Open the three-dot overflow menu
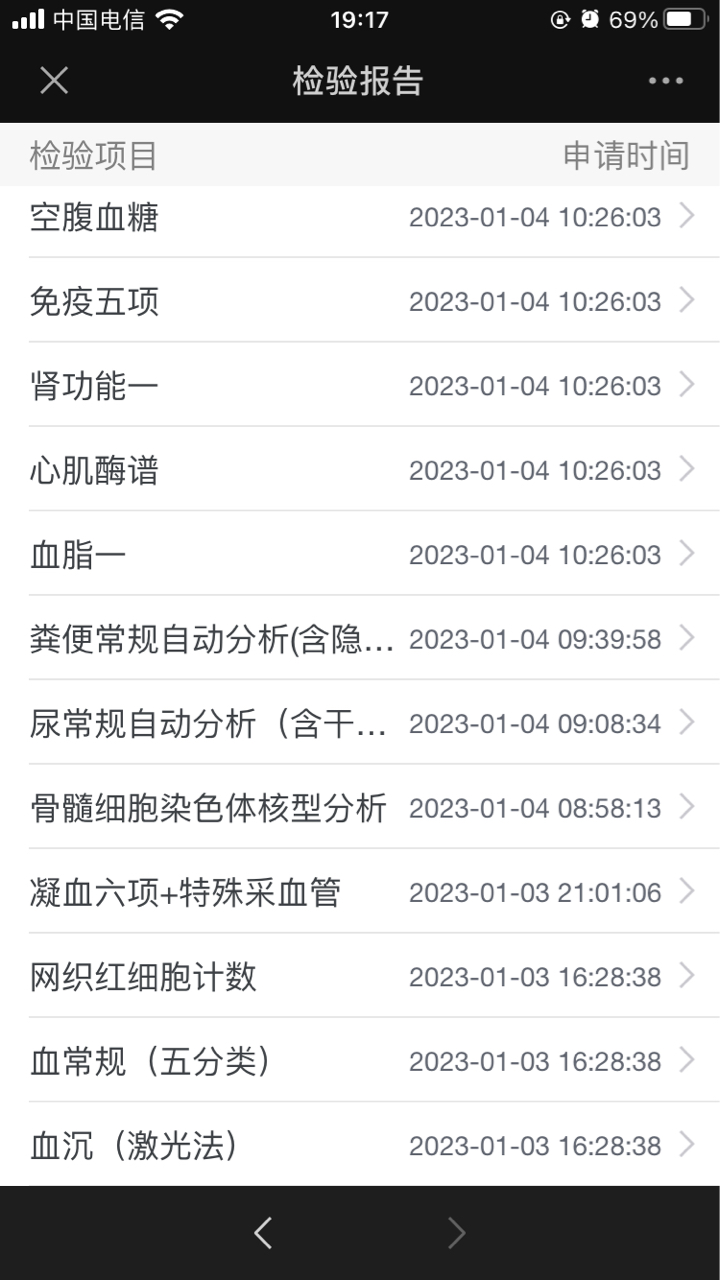 click(x=666, y=81)
